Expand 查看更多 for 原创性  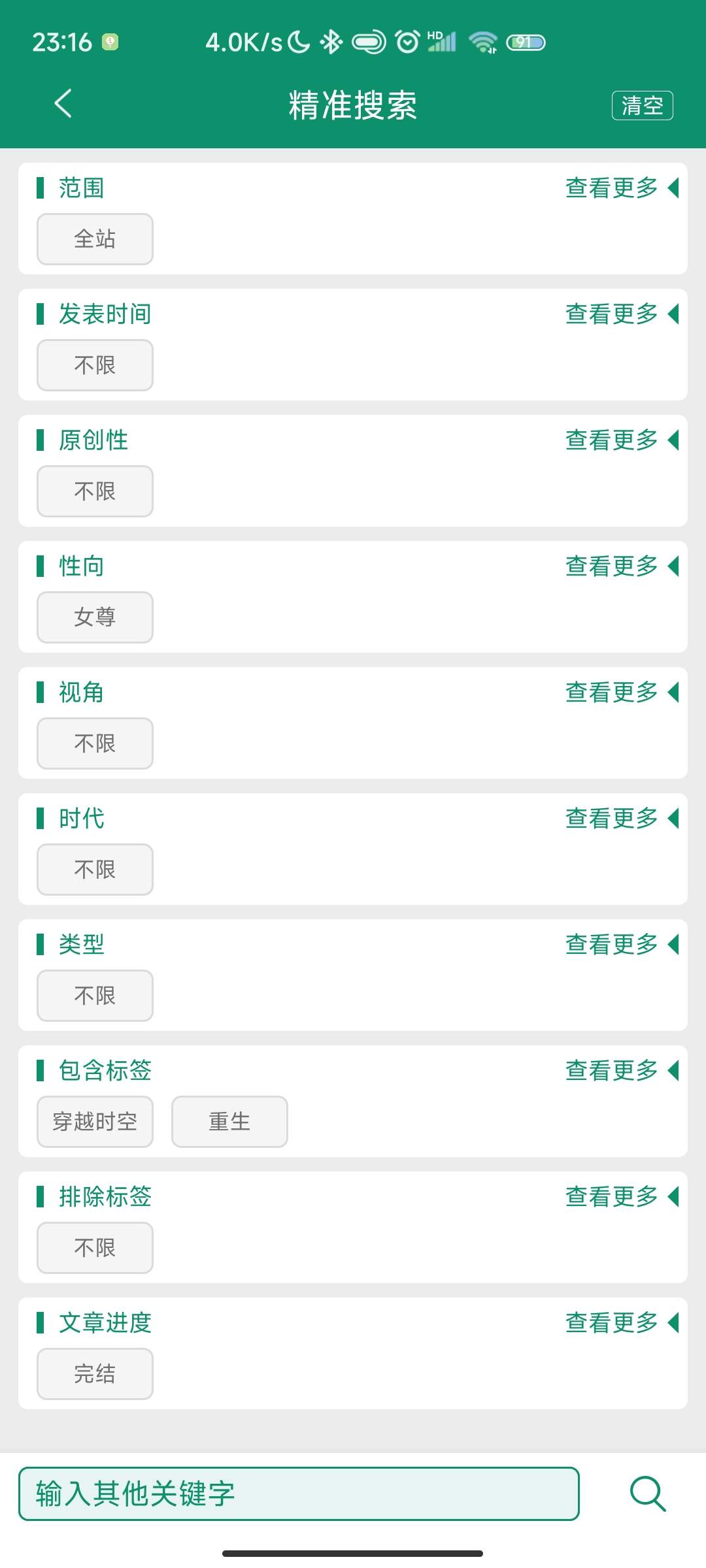click(x=622, y=440)
